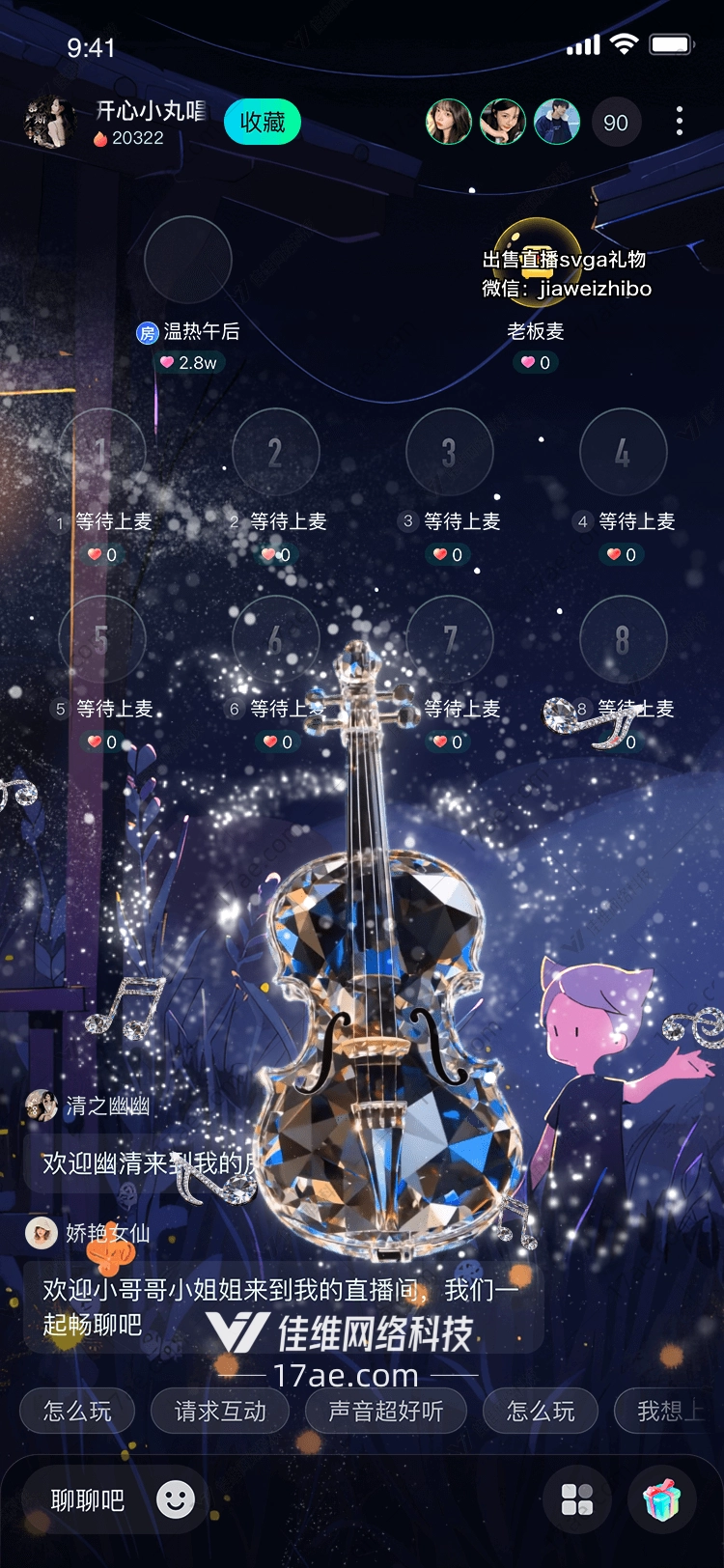
Task: Open room owner 开心小丸 profile avatar
Action: [49, 123]
